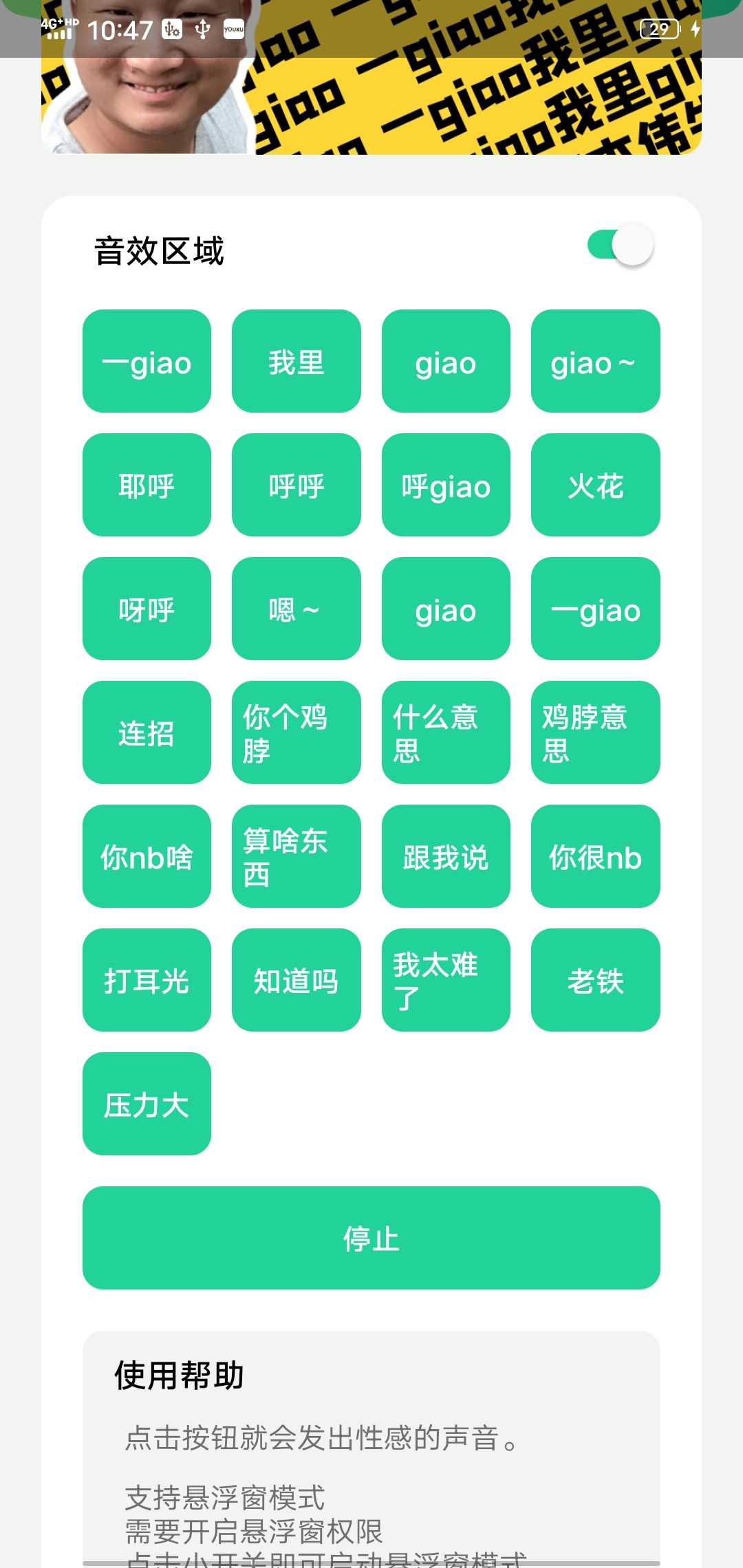
Task: Tap the 你nb啥 sound button
Action: point(147,856)
